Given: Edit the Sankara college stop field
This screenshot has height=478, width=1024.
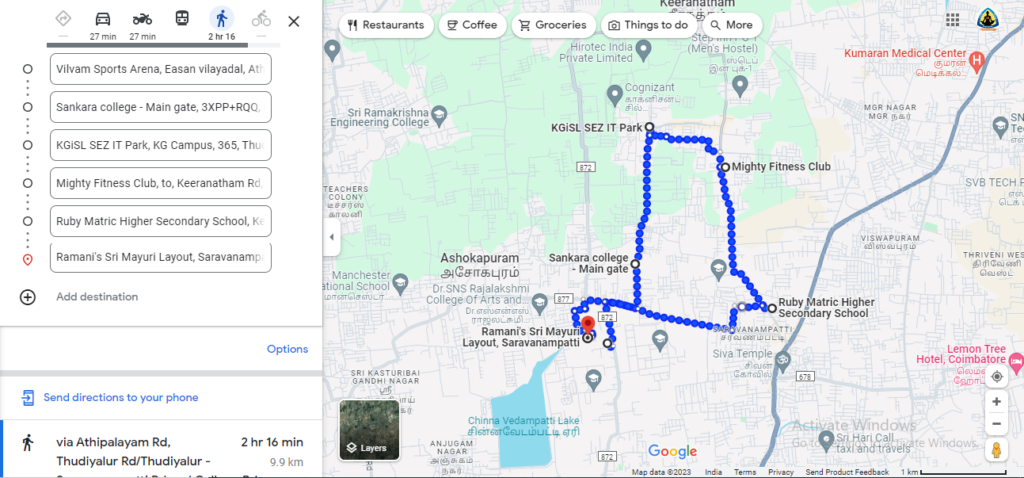Looking at the screenshot, I should (x=160, y=107).
